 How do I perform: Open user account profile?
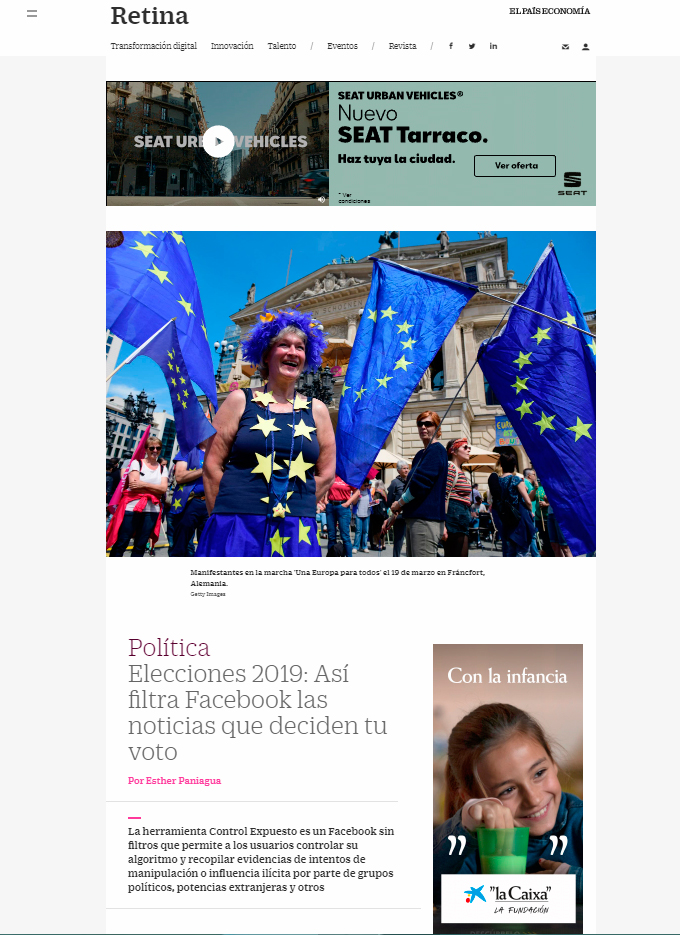[x=585, y=47]
